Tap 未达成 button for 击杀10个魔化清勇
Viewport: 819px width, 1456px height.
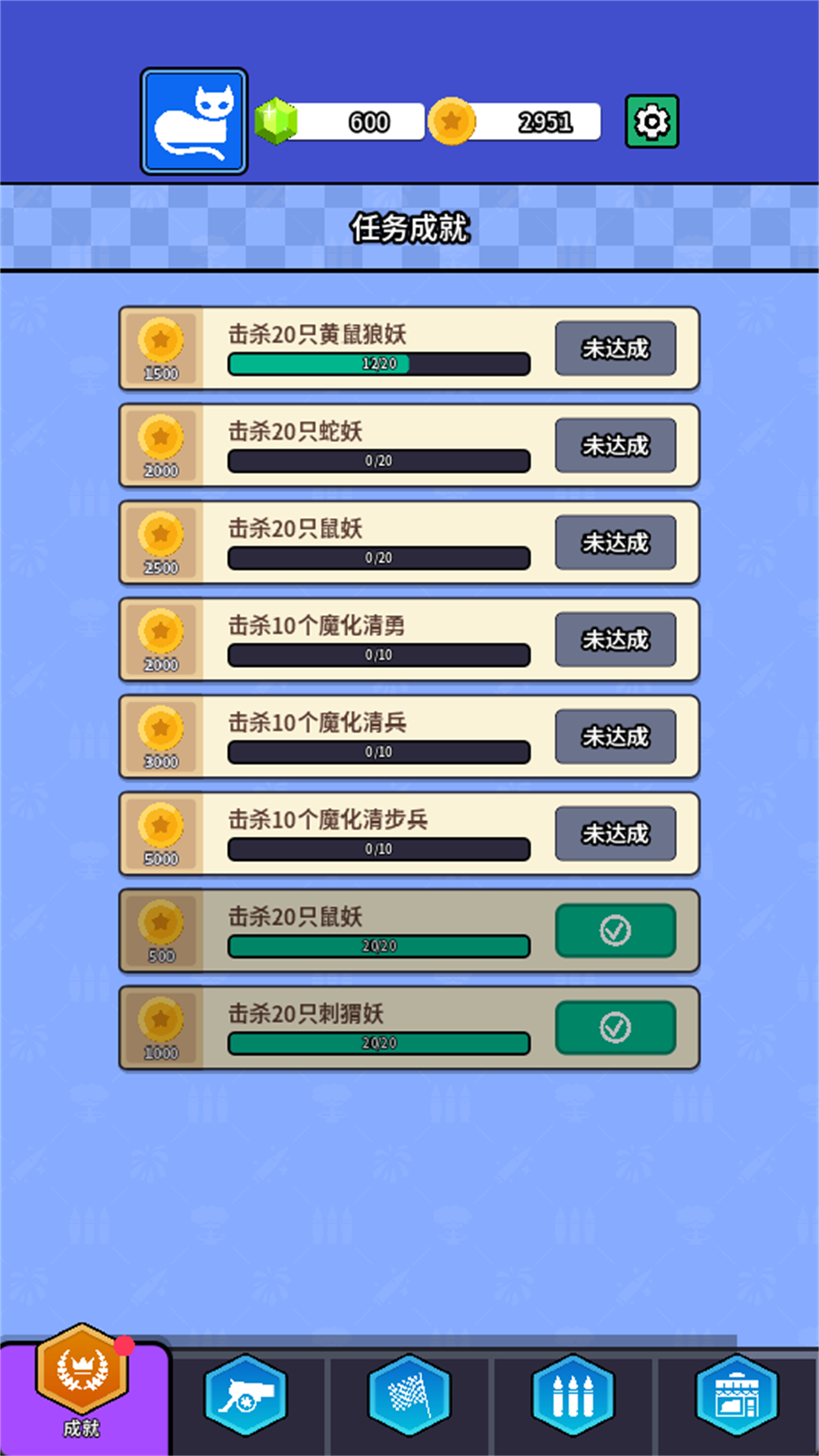(x=615, y=640)
